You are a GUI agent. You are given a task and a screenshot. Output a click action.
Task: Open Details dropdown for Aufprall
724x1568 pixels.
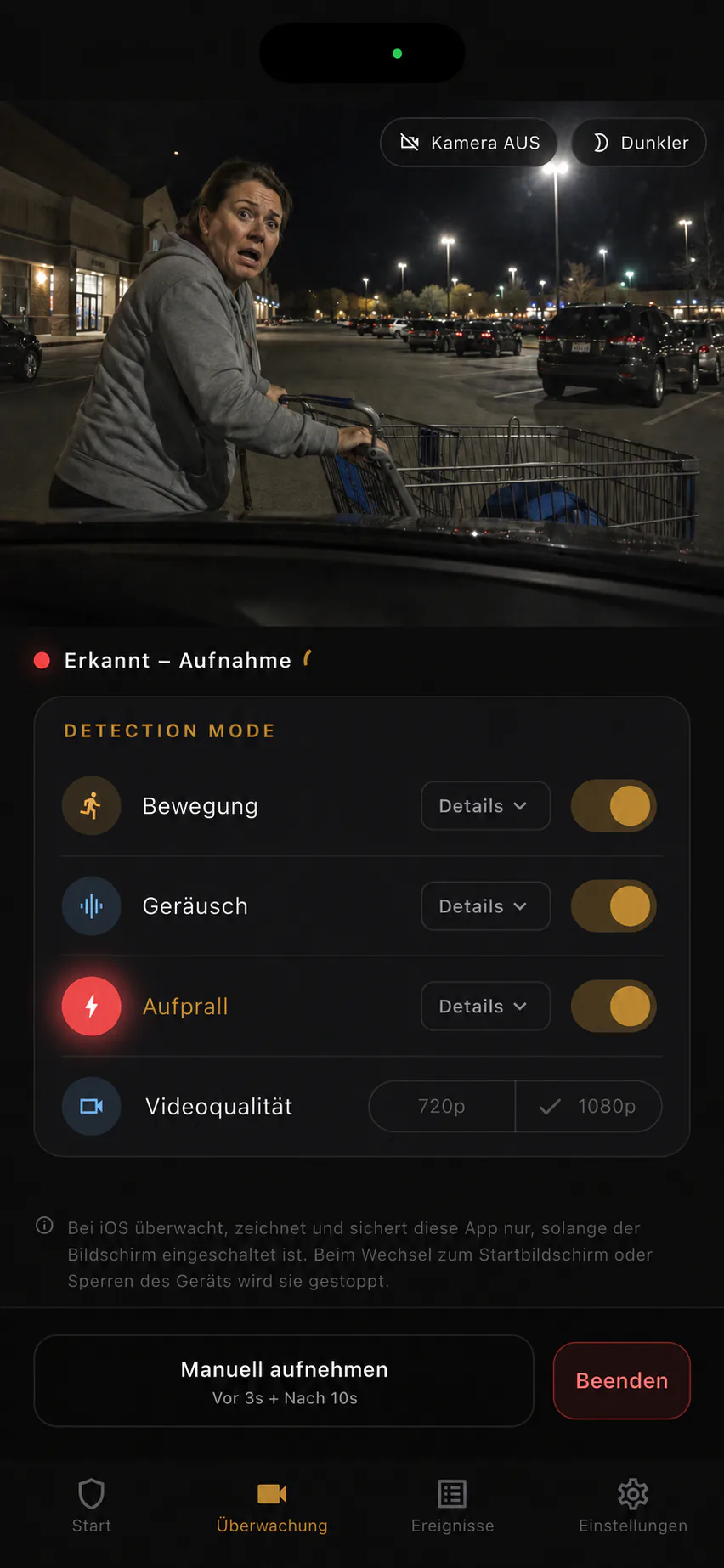[486, 1007]
